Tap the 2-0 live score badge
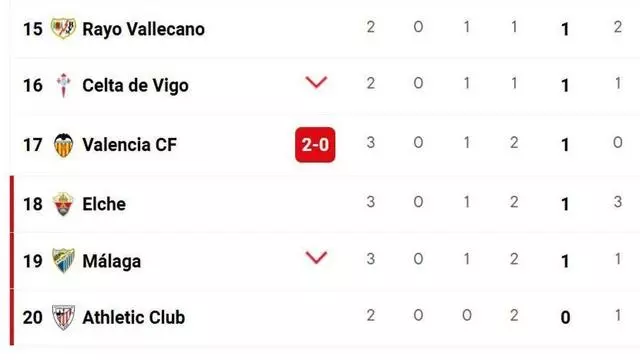 pyautogui.click(x=315, y=144)
